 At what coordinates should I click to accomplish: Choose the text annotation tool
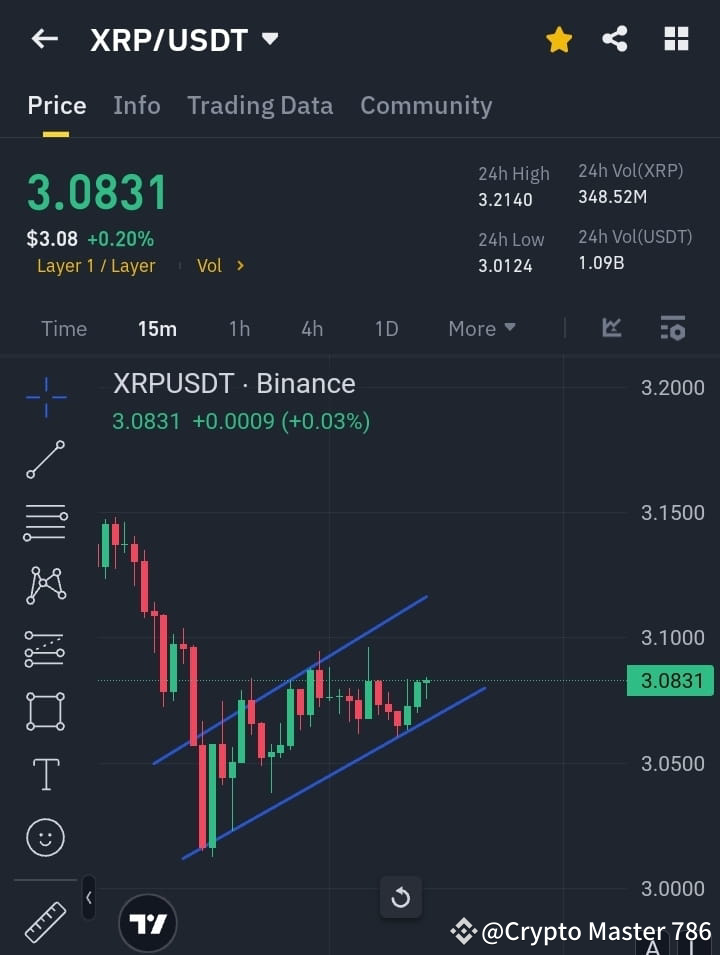(x=45, y=774)
